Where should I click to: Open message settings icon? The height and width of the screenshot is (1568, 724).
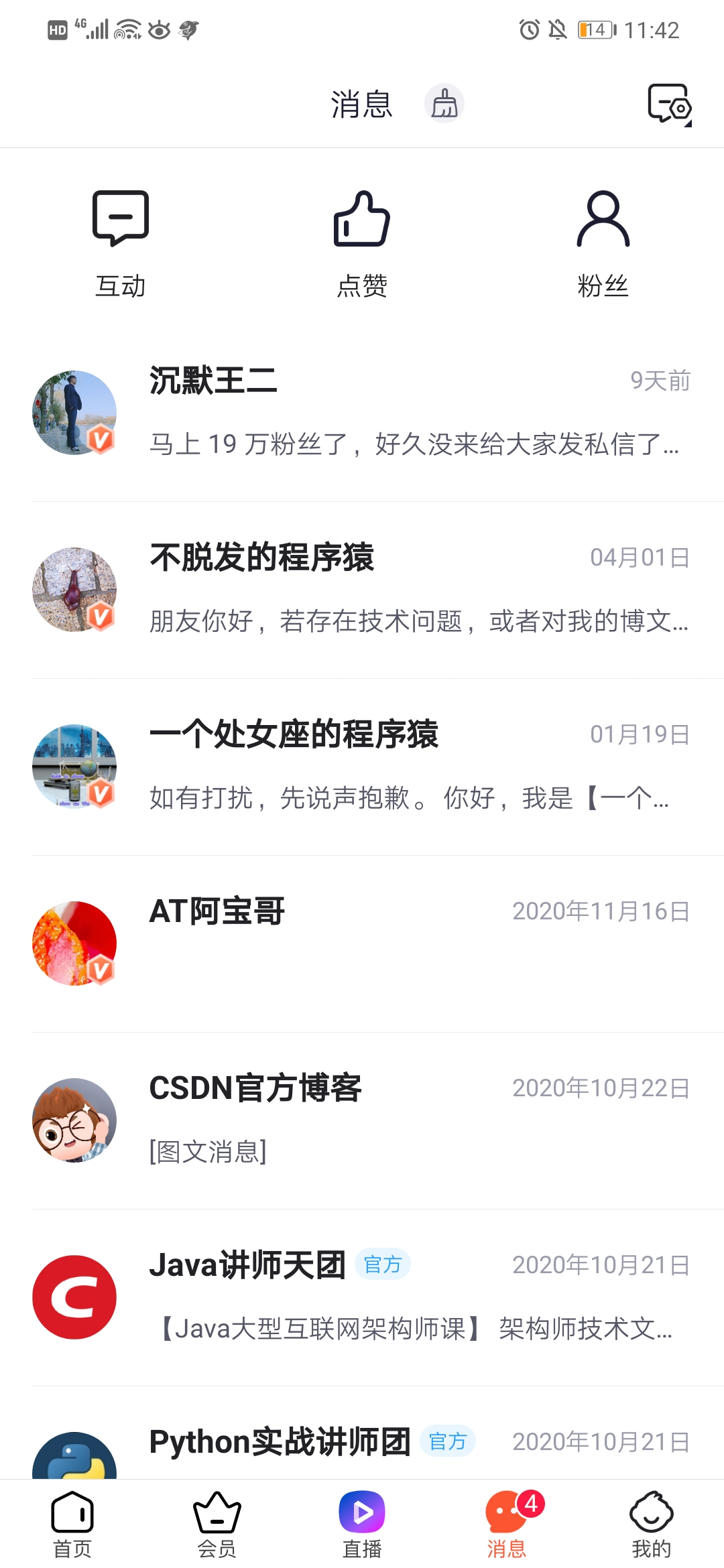point(668,104)
